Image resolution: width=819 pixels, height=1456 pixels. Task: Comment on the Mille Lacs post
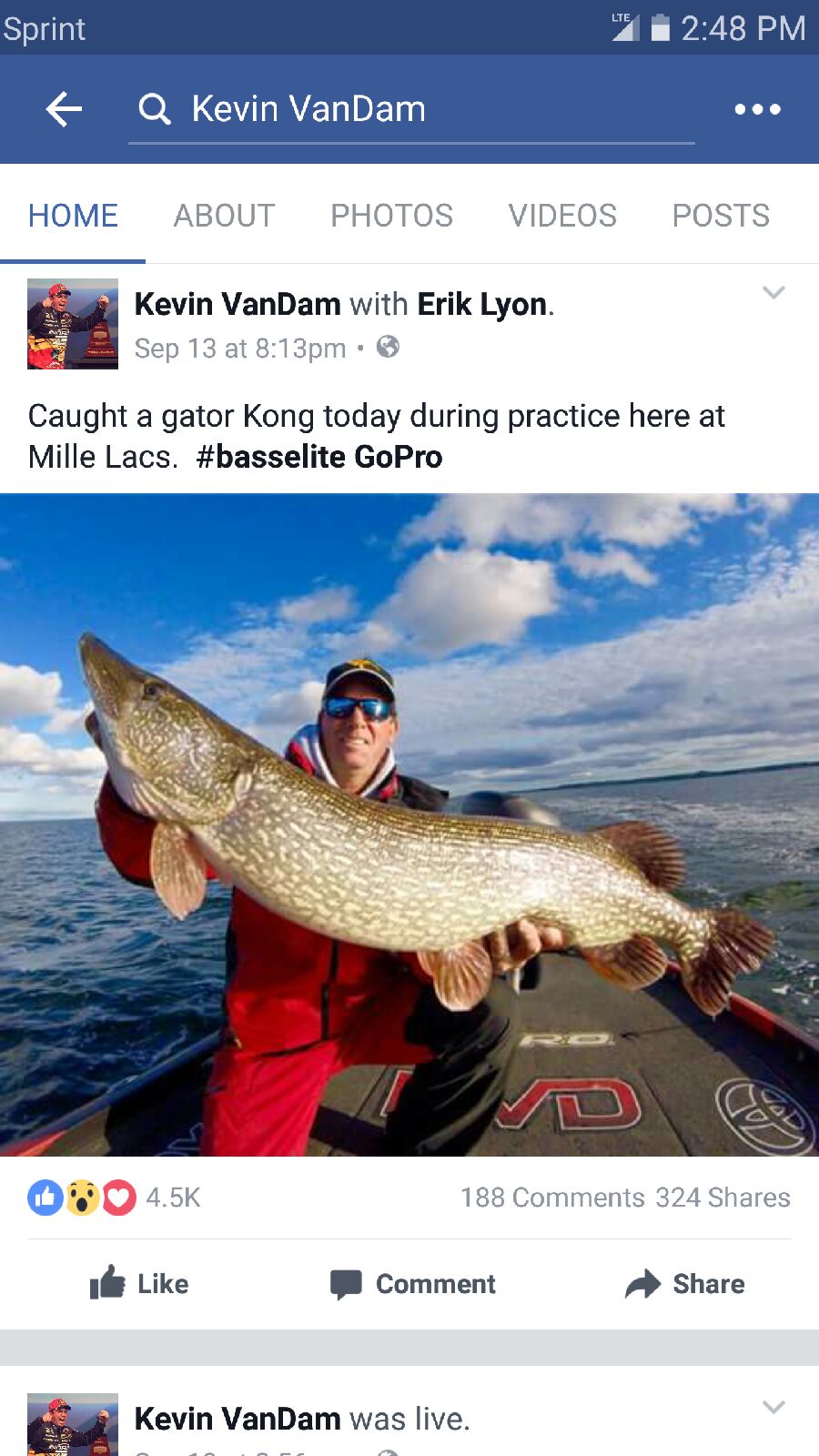point(412,1283)
